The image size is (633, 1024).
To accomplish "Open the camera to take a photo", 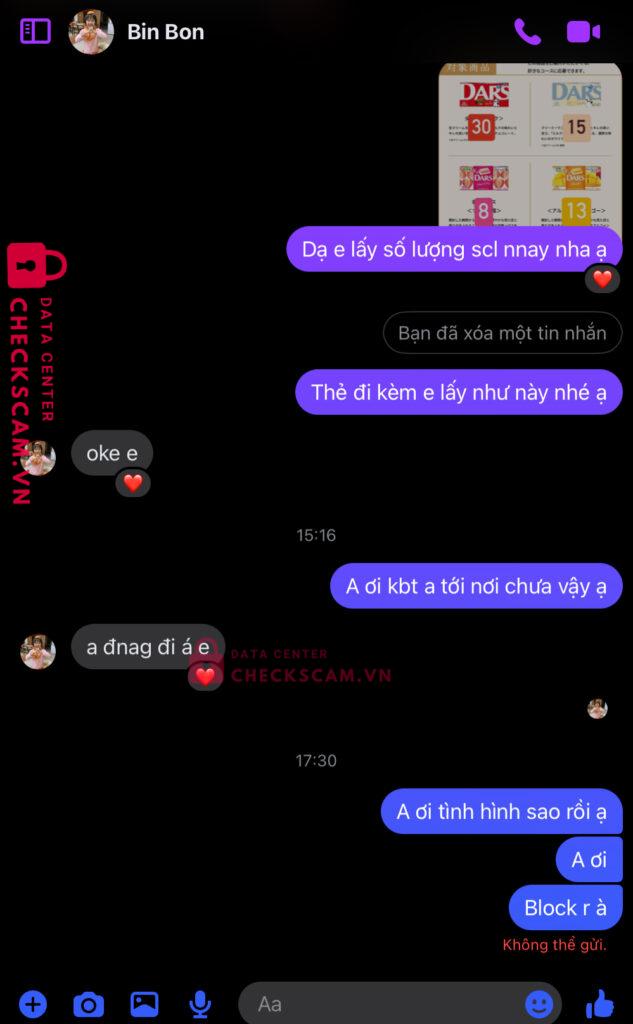I will tap(88, 1003).
